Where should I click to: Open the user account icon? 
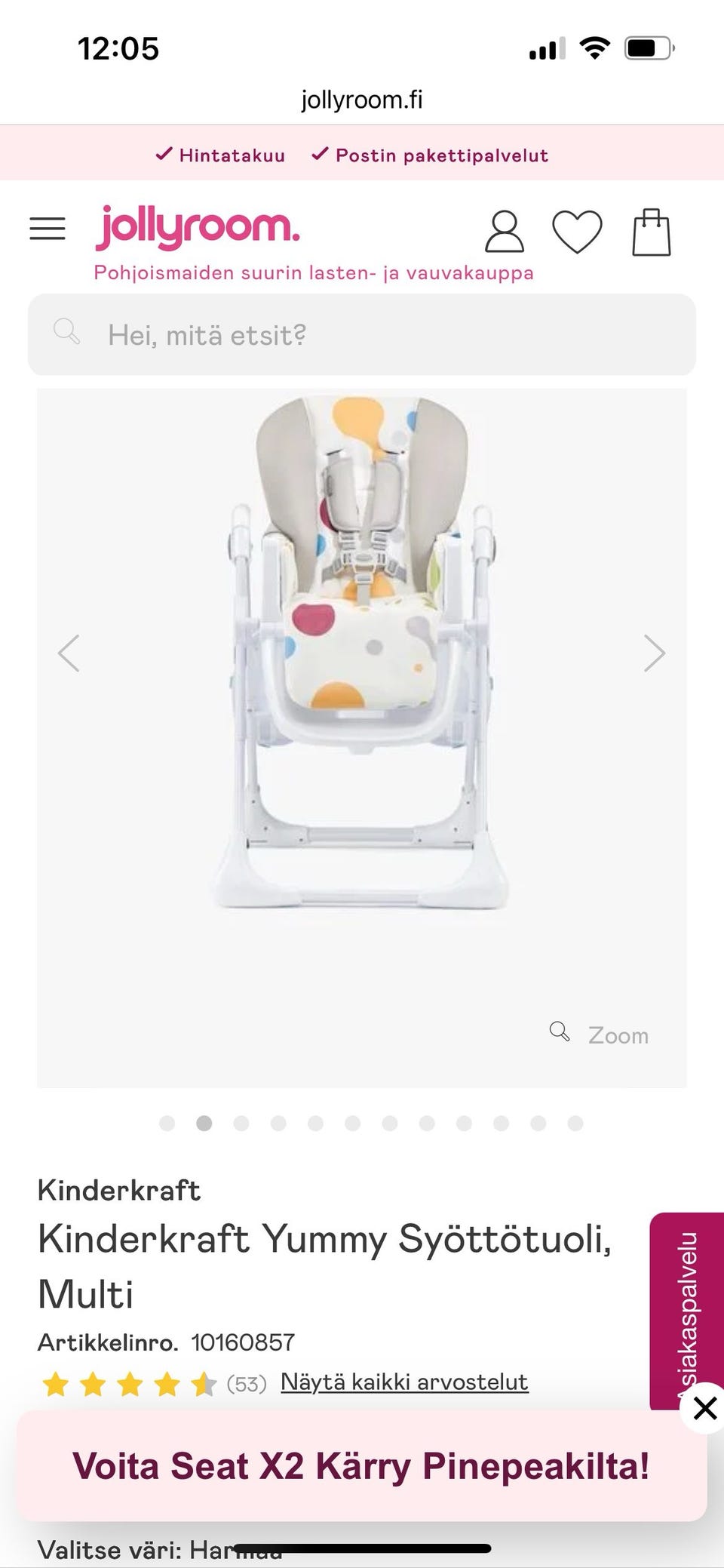pyautogui.click(x=504, y=232)
